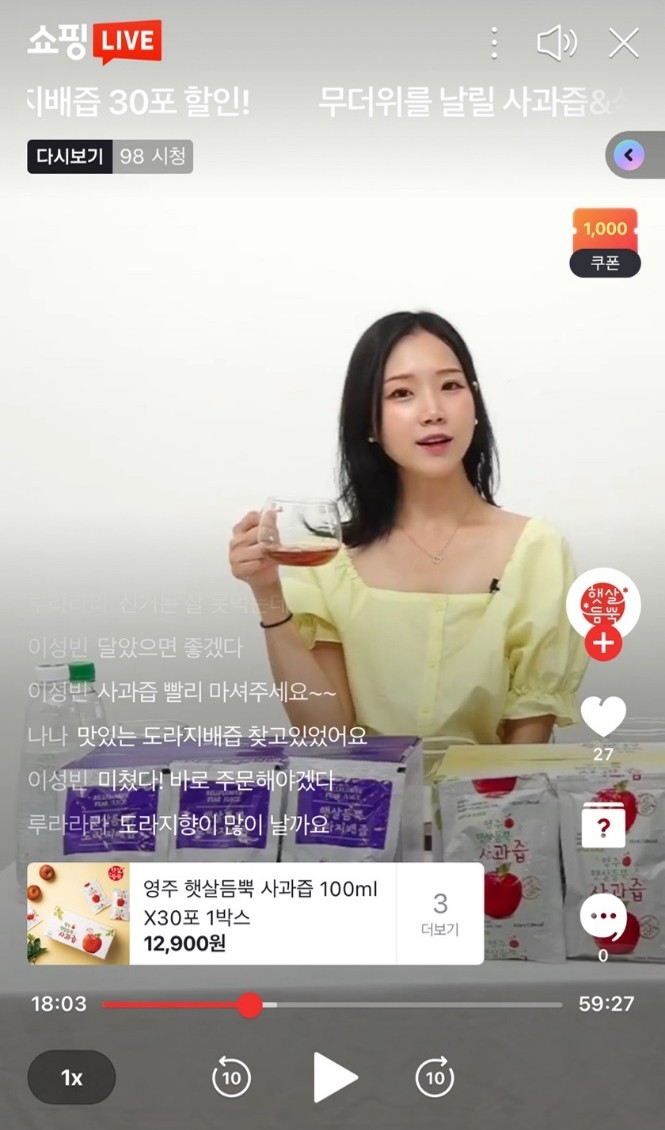Play the replay video

click(334, 1077)
